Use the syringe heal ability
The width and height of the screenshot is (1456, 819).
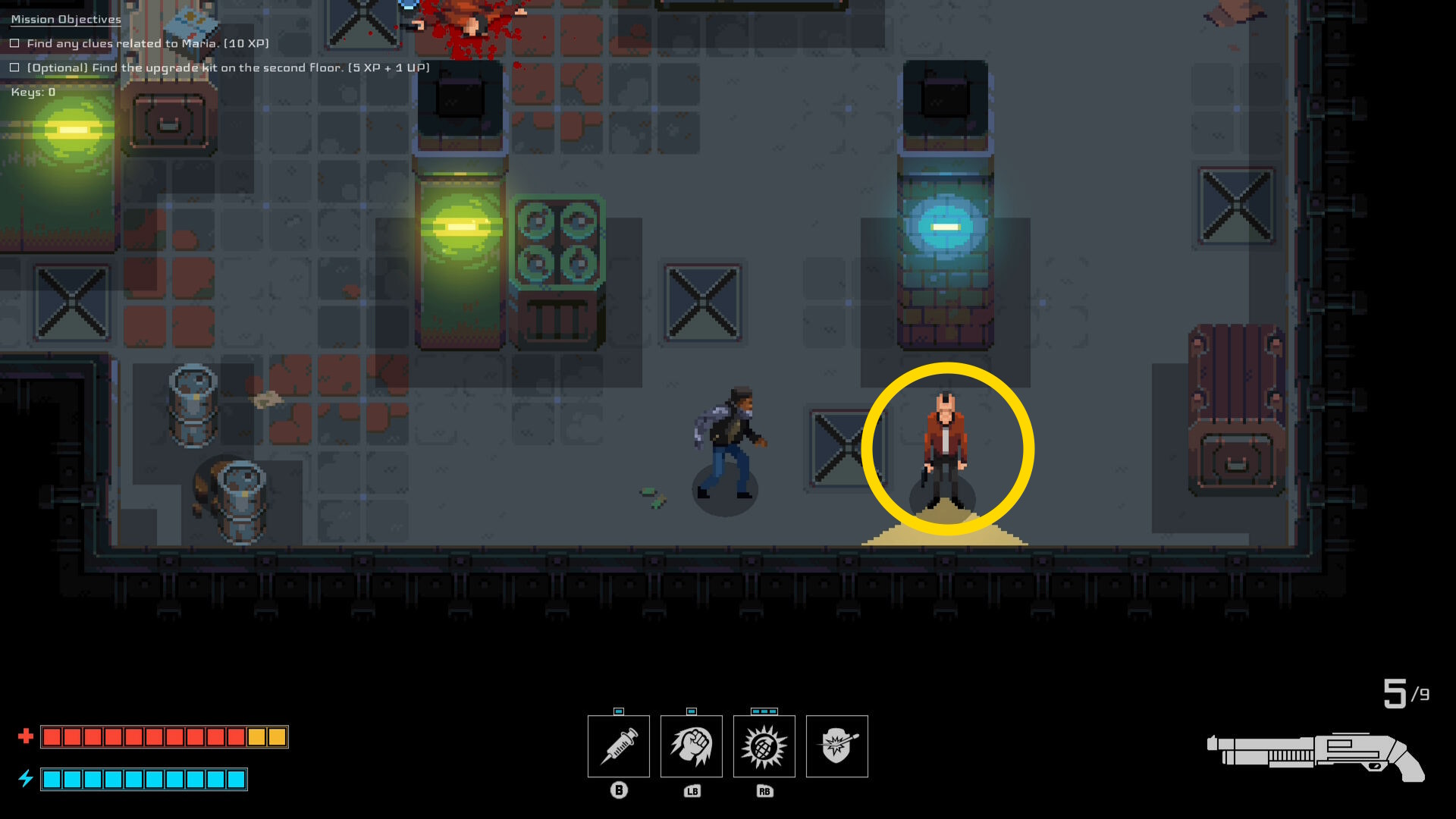(618, 746)
